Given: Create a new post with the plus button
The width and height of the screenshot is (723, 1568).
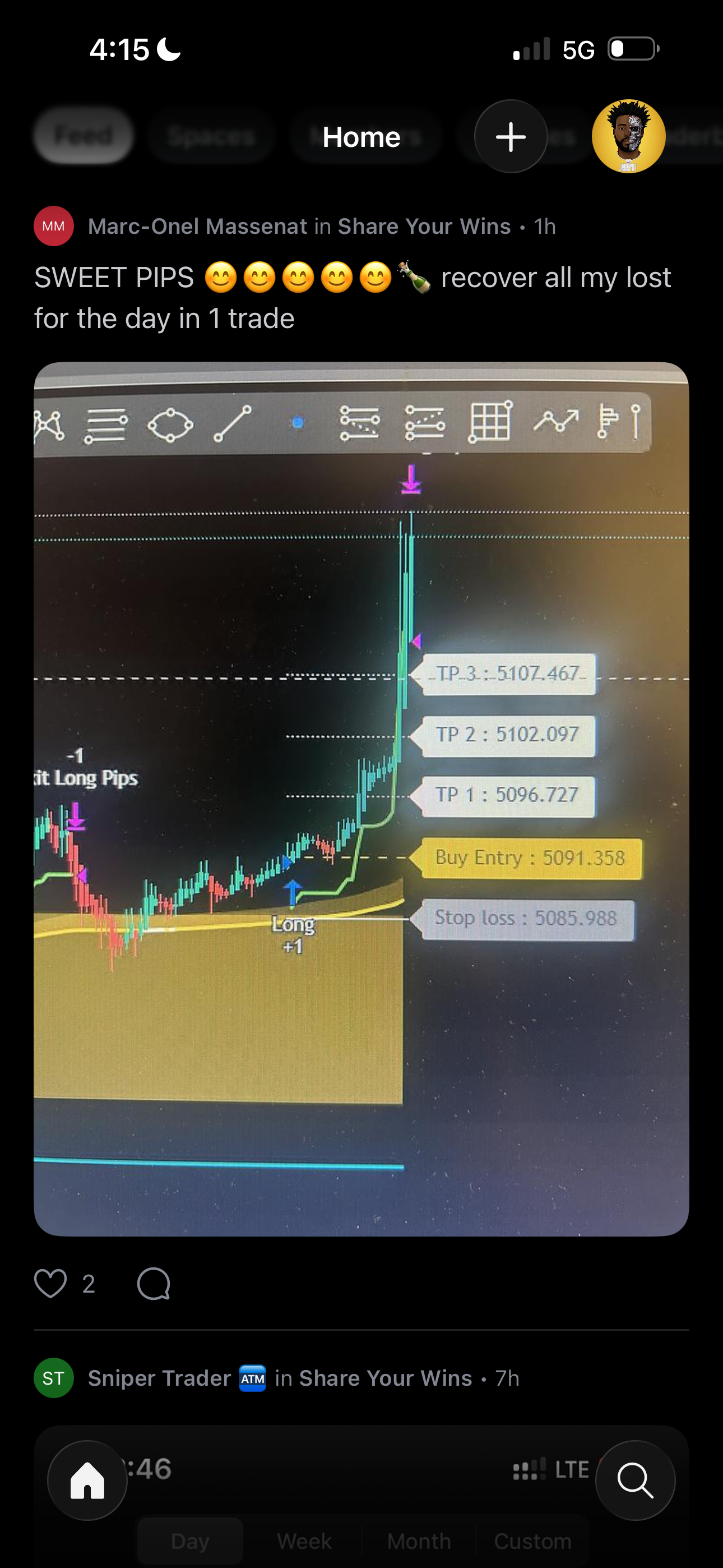Looking at the screenshot, I should [x=511, y=136].
